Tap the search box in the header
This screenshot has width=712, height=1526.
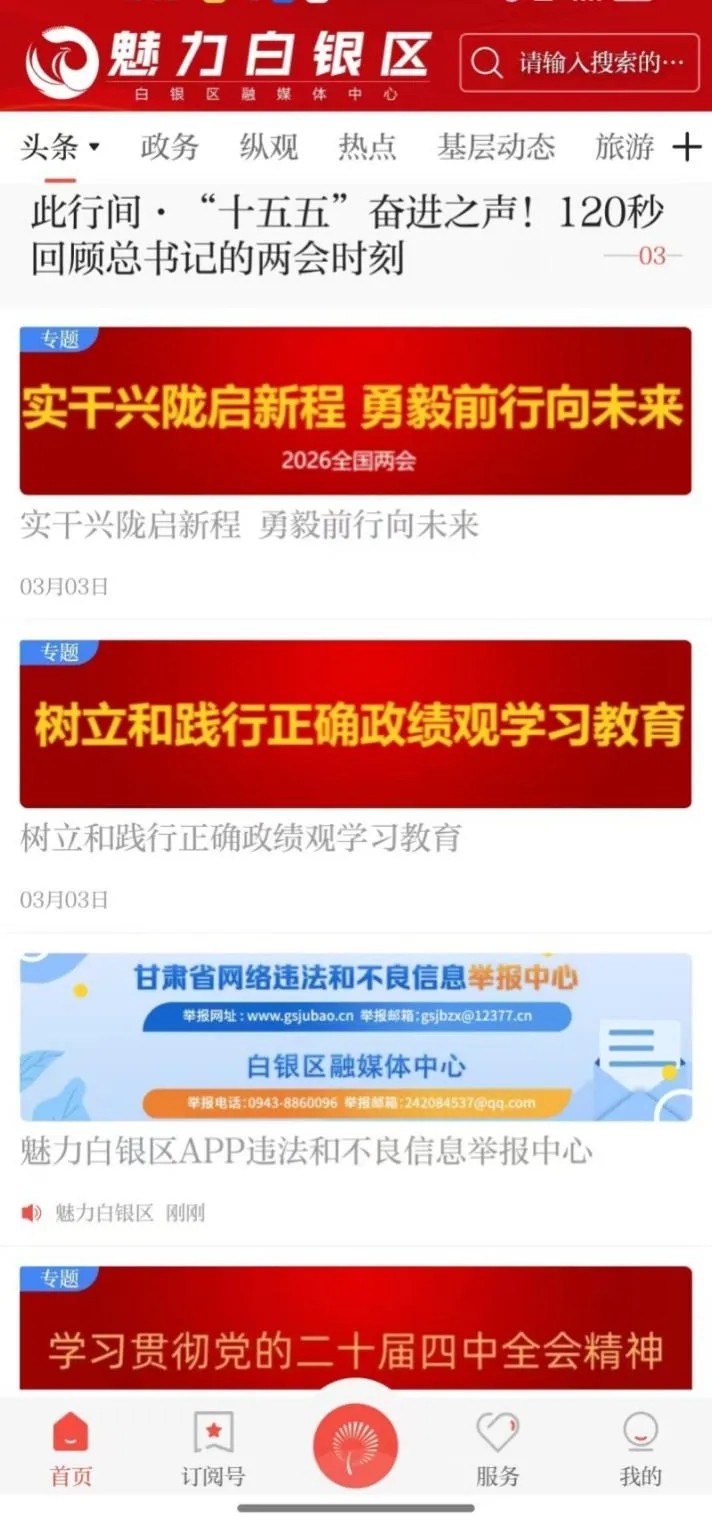click(x=580, y=63)
